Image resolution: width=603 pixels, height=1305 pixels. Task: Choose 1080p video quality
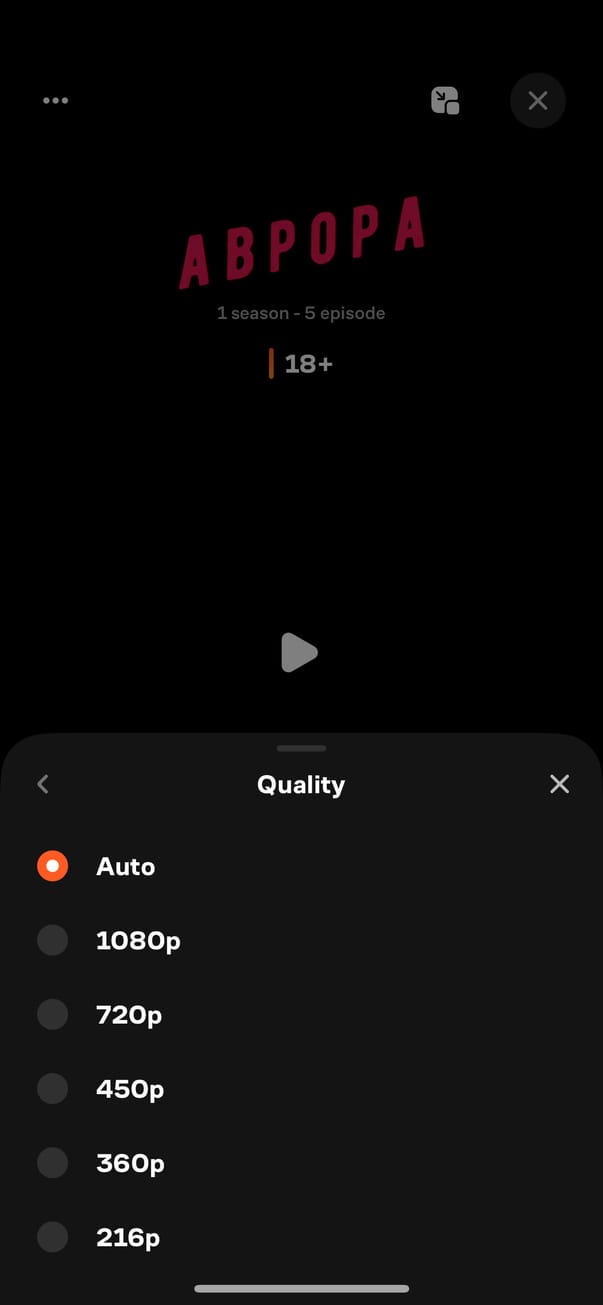(53, 940)
